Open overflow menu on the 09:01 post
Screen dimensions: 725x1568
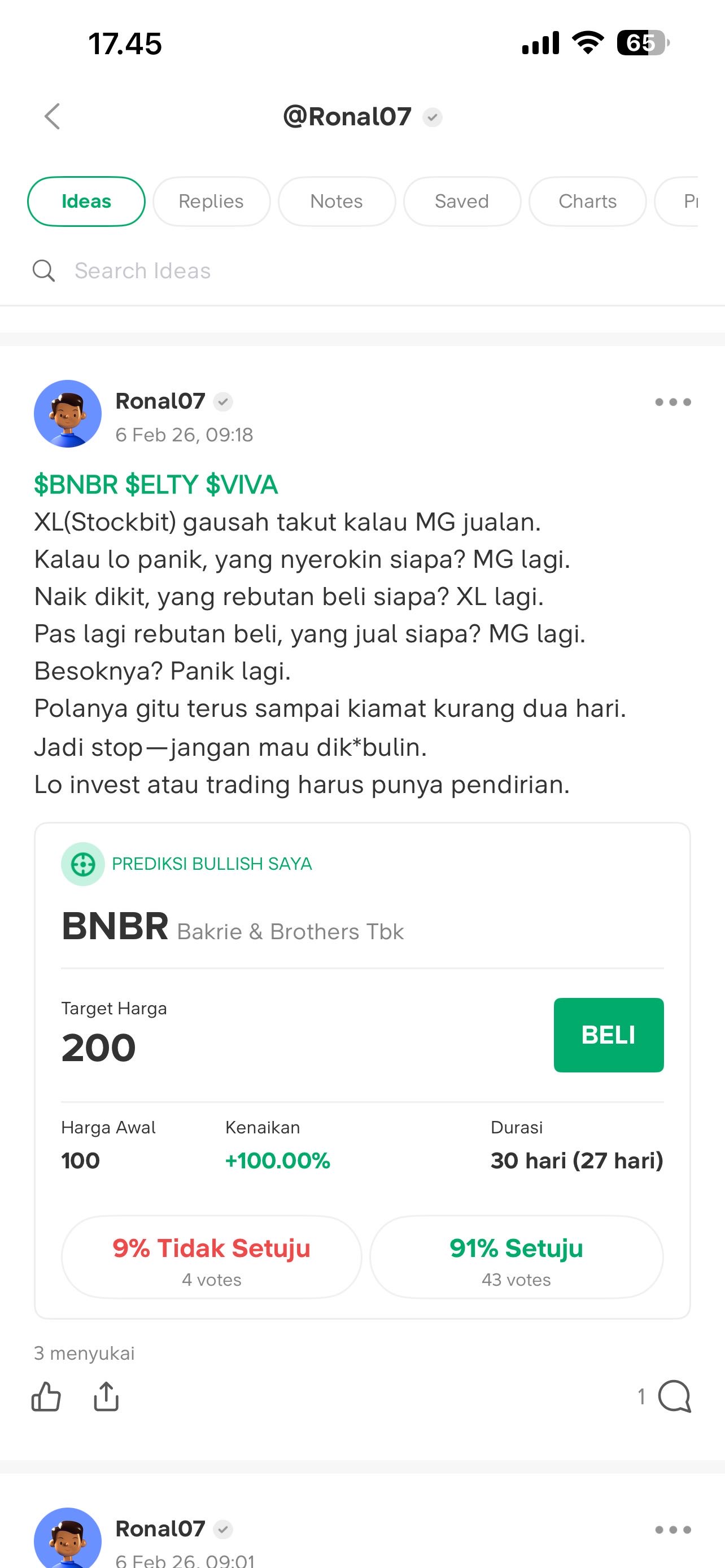point(672,1530)
